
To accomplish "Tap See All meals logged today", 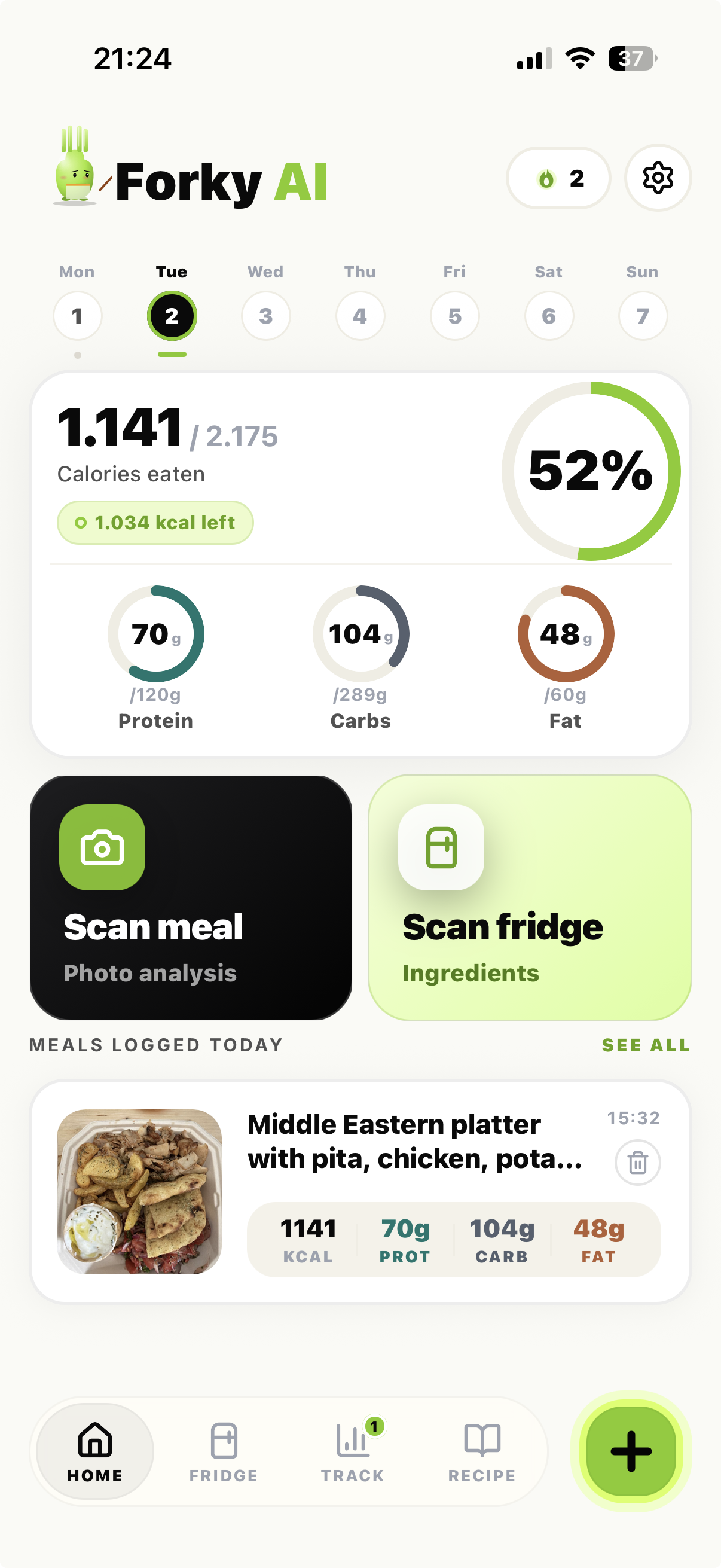I will click(x=646, y=1045).
